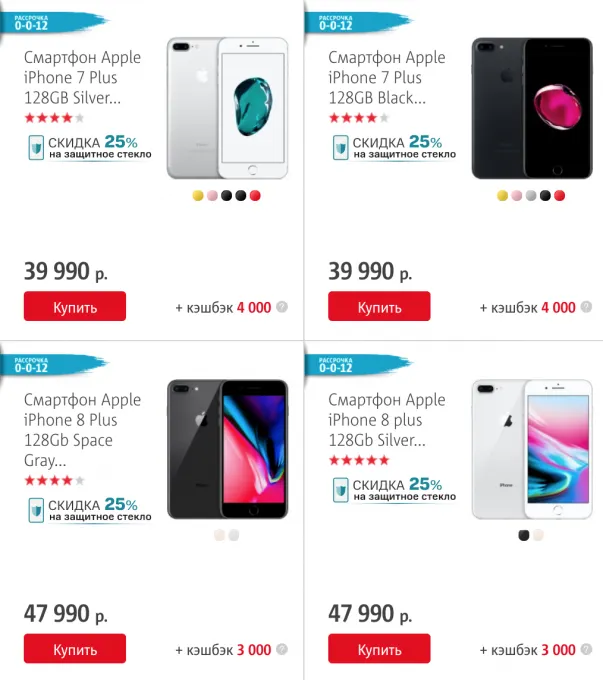Open the iPhone 7 Plus 128GB Silver product card
603x680 pixels.
tap(82, 78)
